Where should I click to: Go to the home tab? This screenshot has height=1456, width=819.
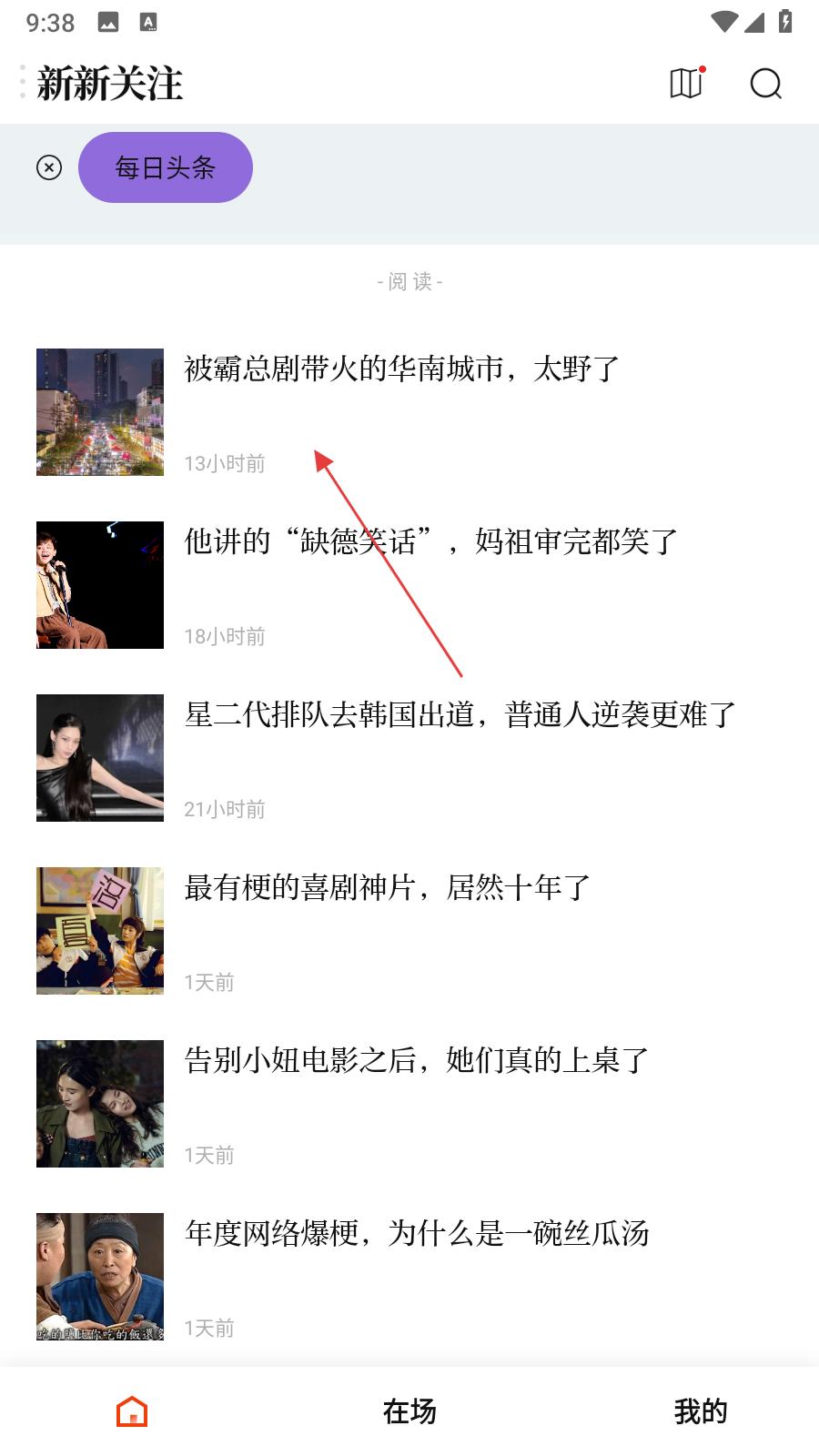tap(132, 1411)
